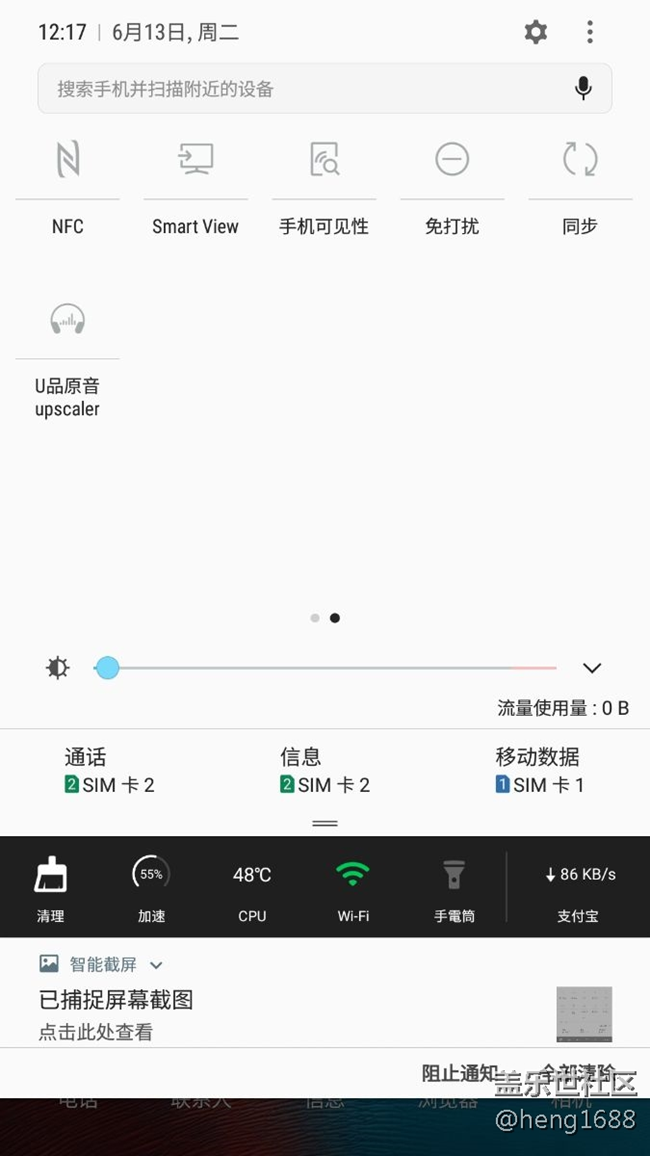Screen dimensions: 650x1156
Task: Enable Smart View
Action: tap(196, 160)
